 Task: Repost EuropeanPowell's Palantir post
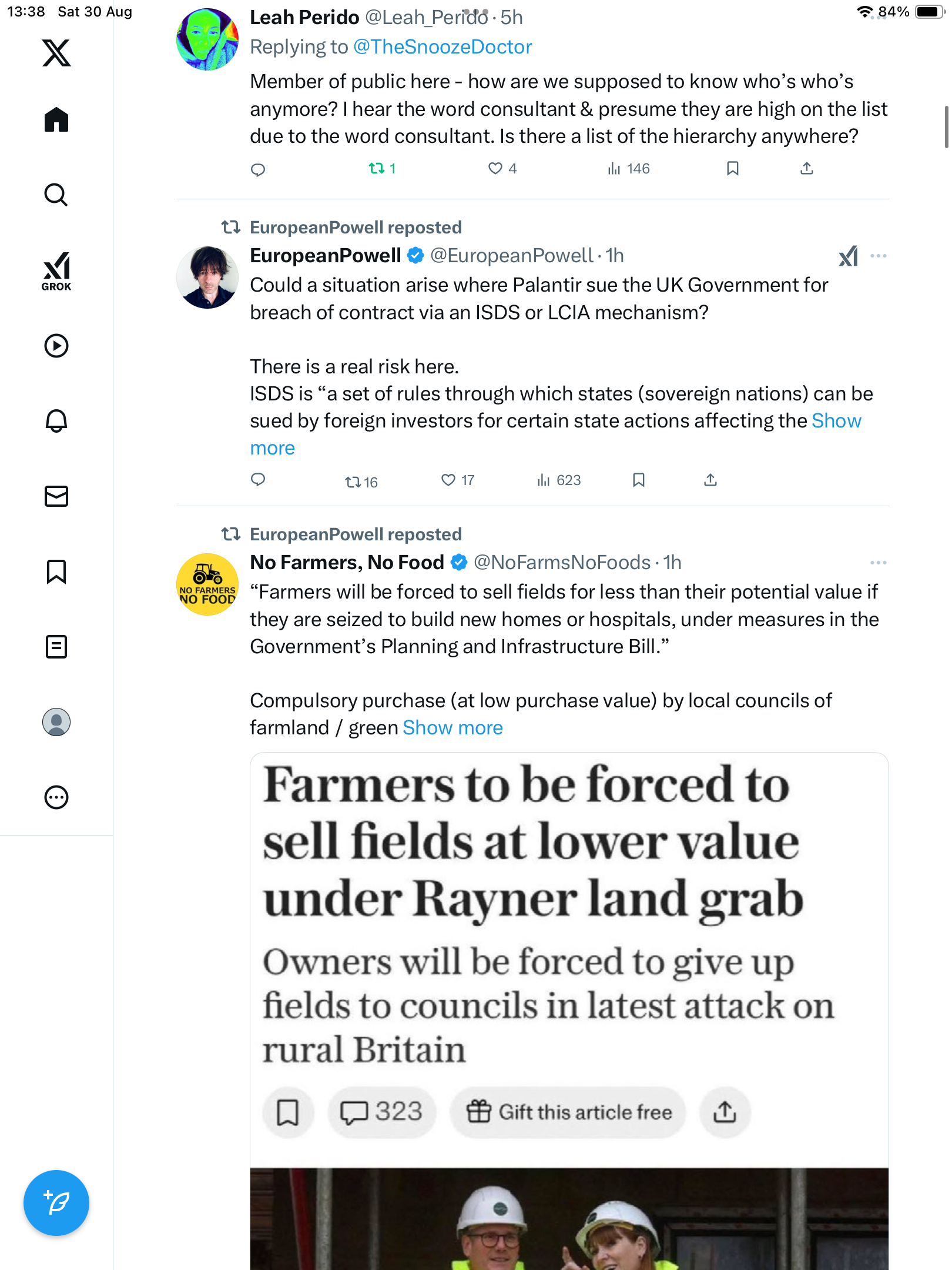click(353, 482)
